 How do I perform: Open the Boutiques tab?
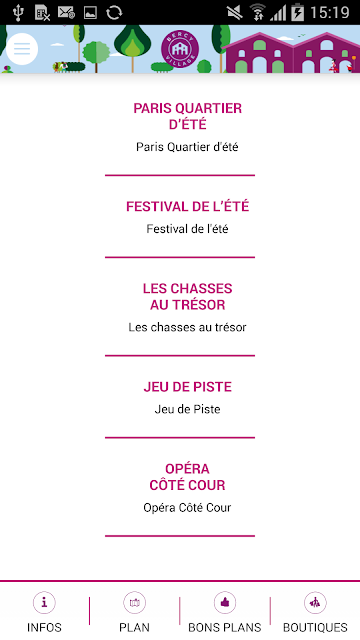pos(315,611)
